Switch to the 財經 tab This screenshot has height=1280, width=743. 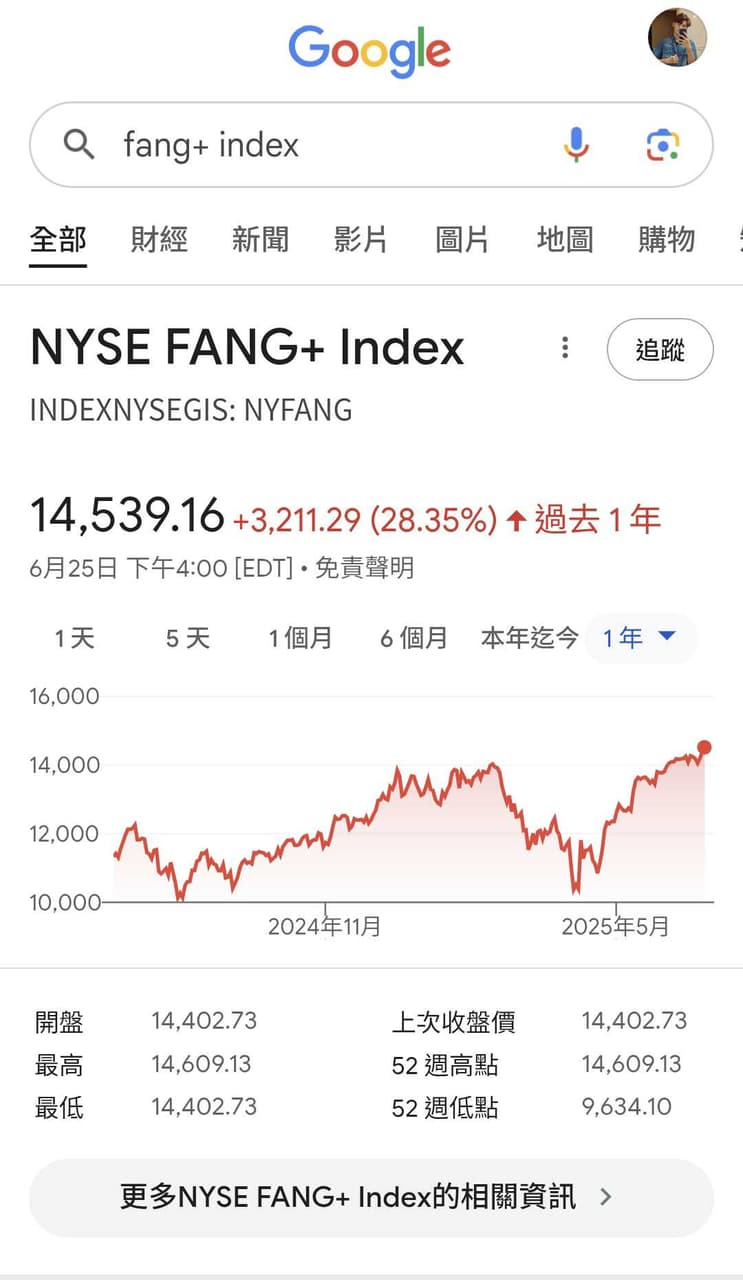pyautogui.click(x=158, y=239)
